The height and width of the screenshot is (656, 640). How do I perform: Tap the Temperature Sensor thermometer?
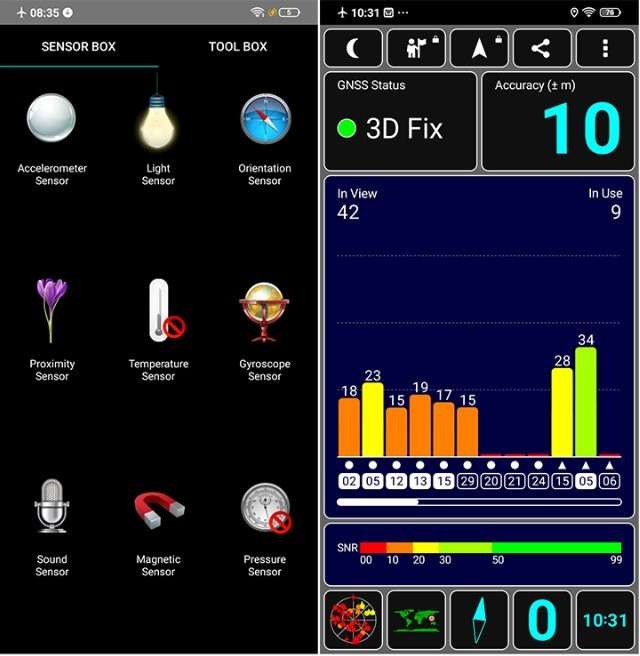158,310
